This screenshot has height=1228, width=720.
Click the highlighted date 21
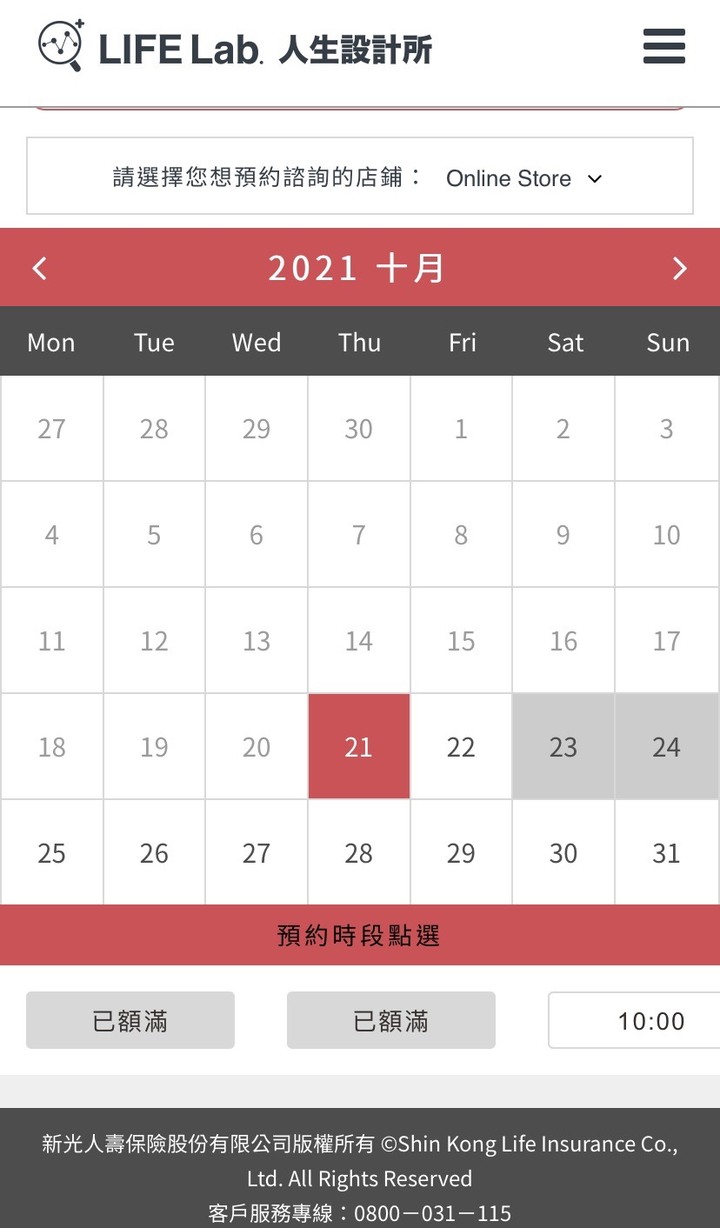click(x=358, y=746)
